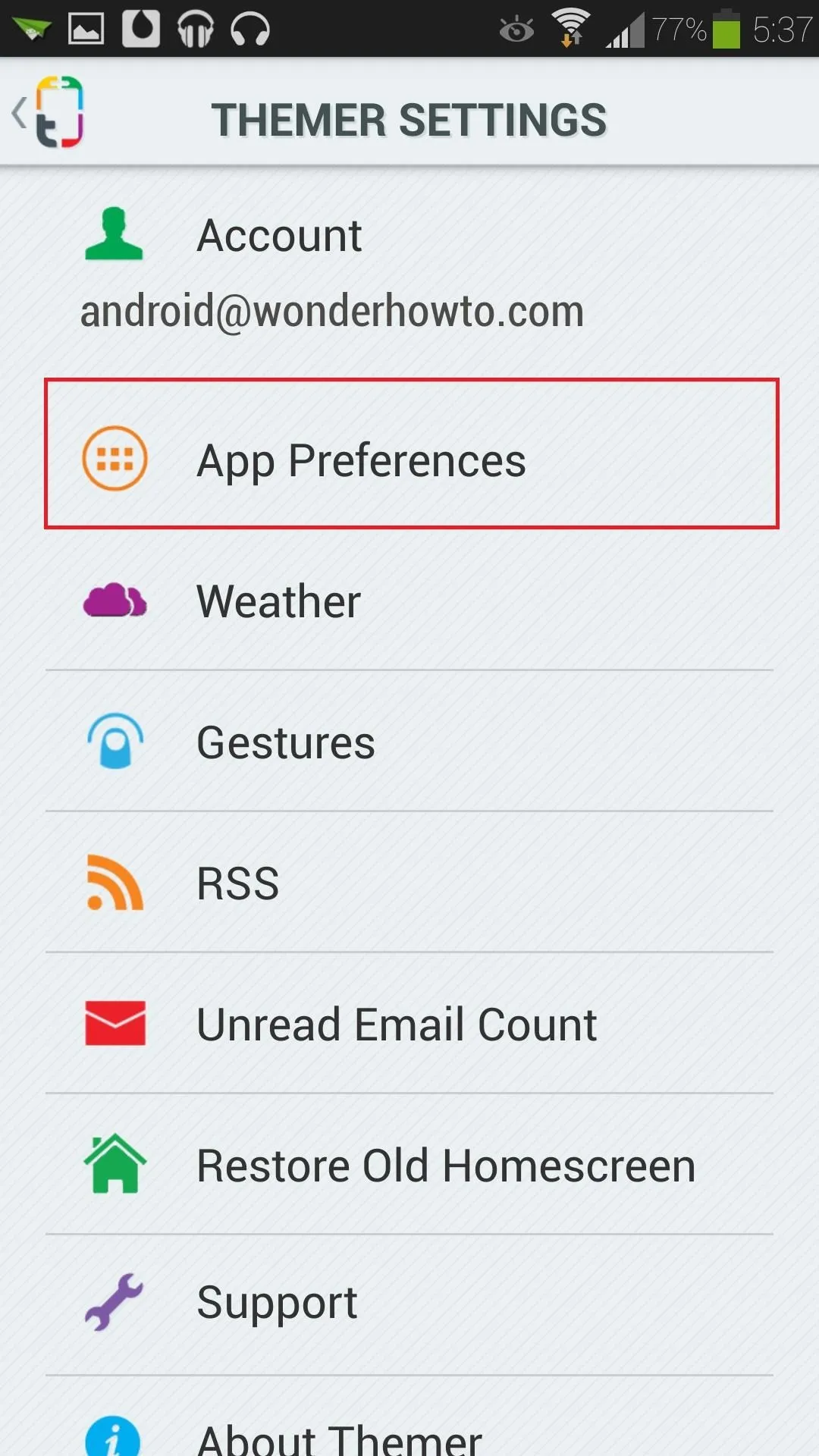819x1456 pixels.
Task: Go back using the Themer logo arrow
Action: point(48,112)
